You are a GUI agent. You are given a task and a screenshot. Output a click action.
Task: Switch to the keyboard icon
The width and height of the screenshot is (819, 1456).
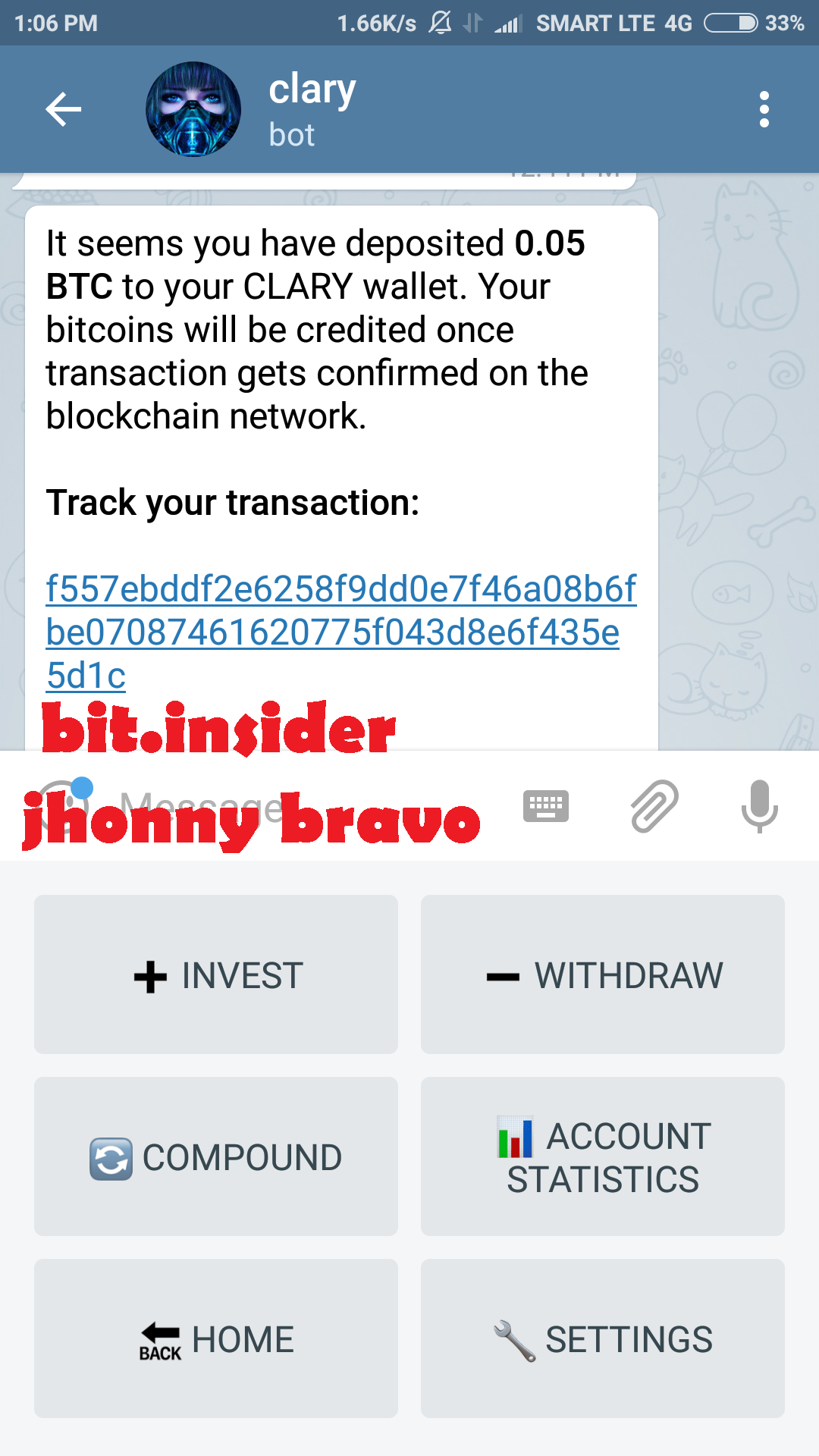pos(546,806)
